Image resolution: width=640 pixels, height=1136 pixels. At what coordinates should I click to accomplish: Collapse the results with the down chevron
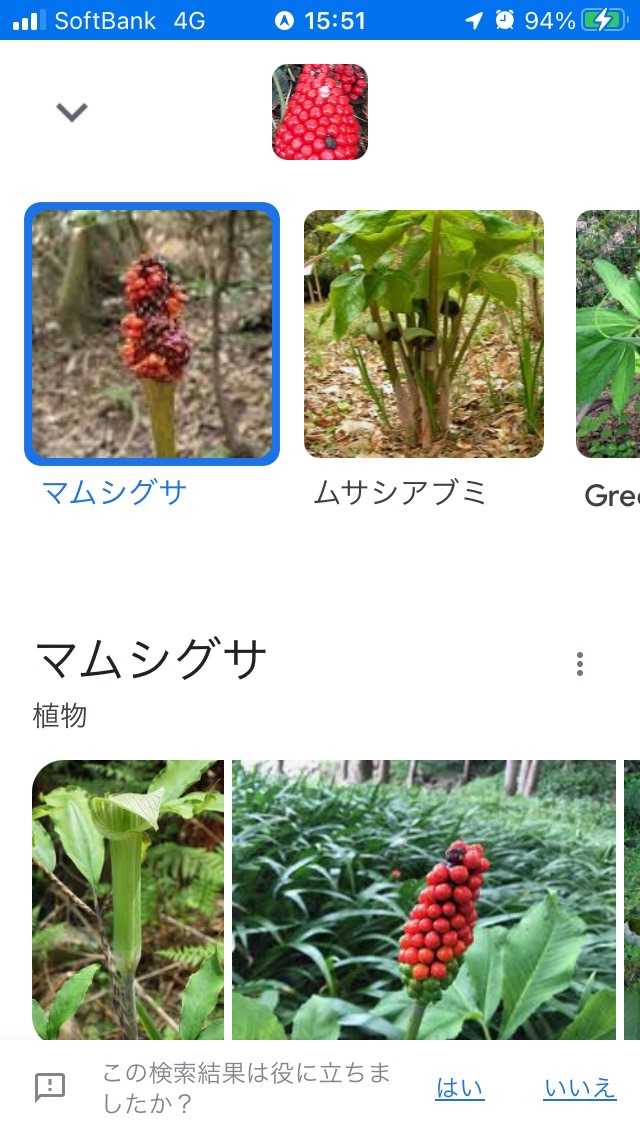71,112
